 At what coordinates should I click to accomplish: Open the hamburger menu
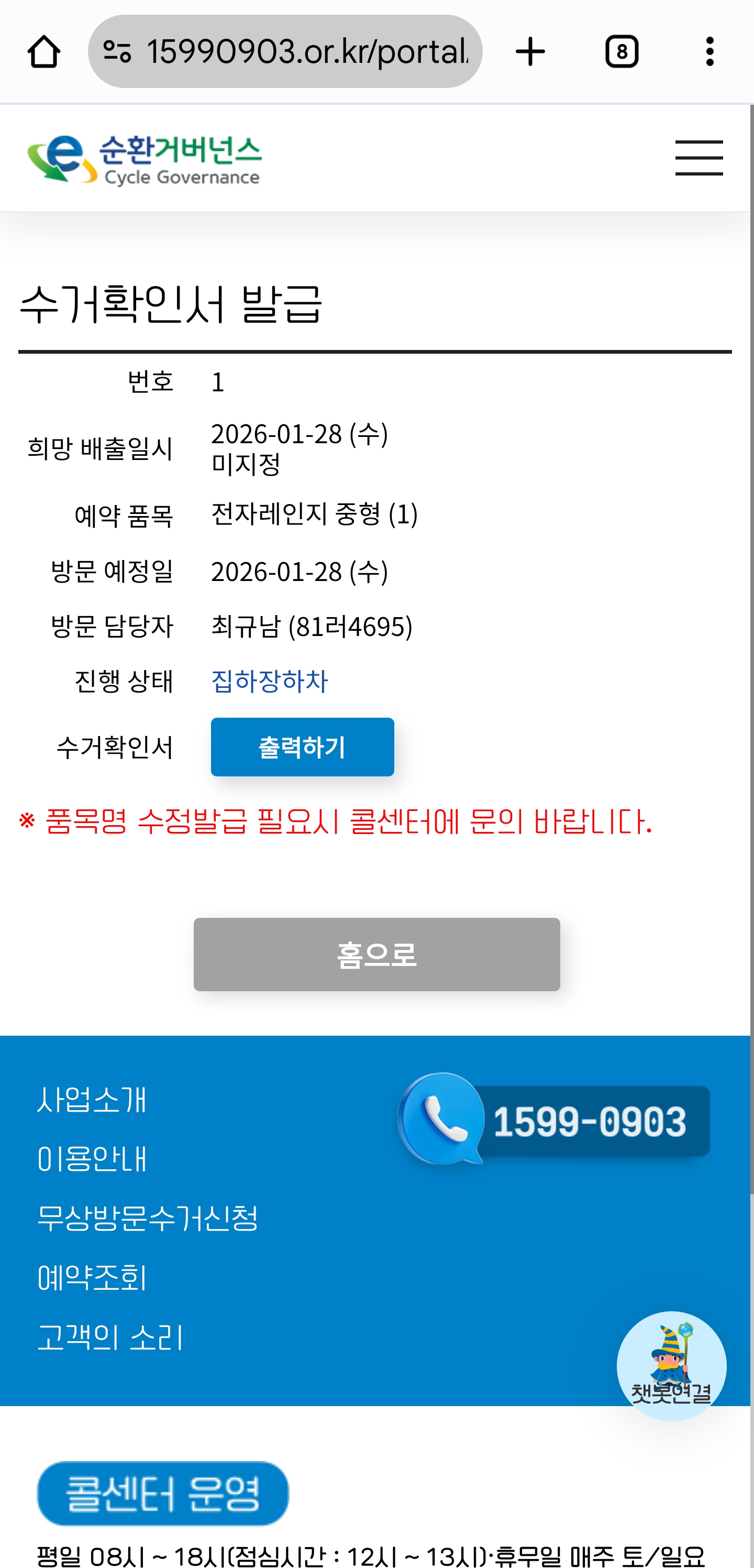click(x=698, y=158)
